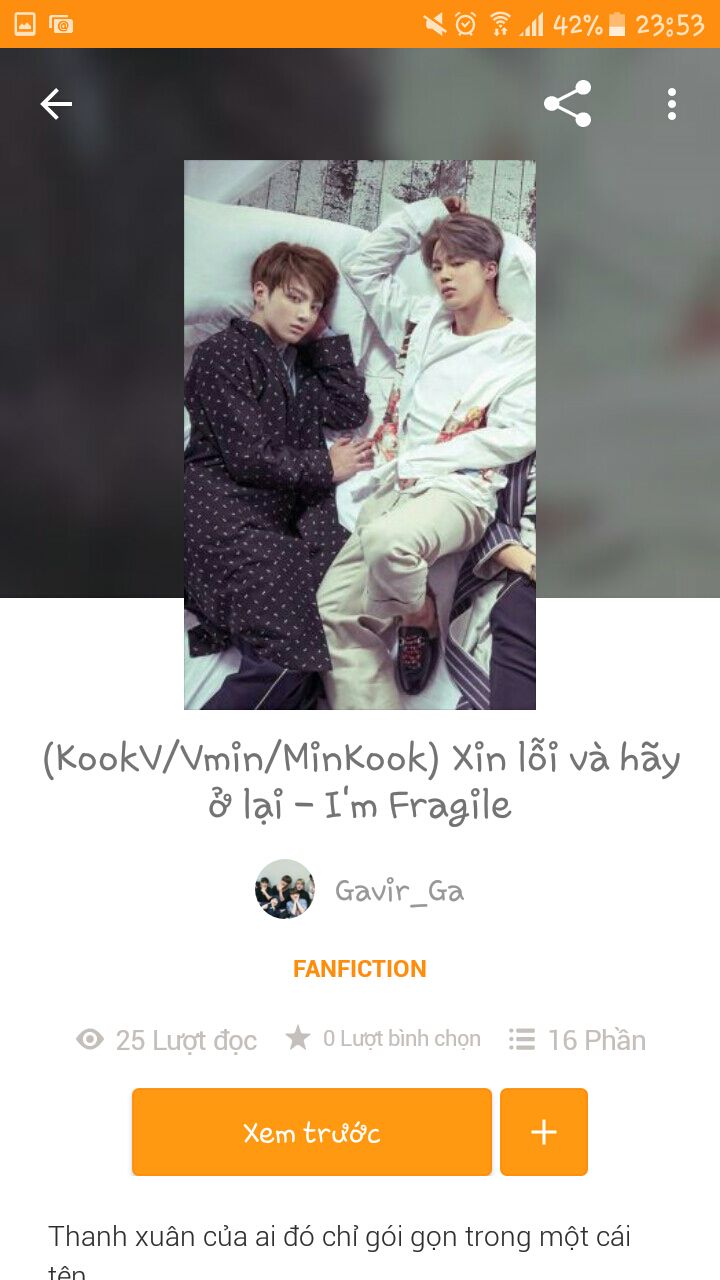Screen dimensions: 720x1280
Task: Go back using the arrow icon
Action: click(56, 104)
